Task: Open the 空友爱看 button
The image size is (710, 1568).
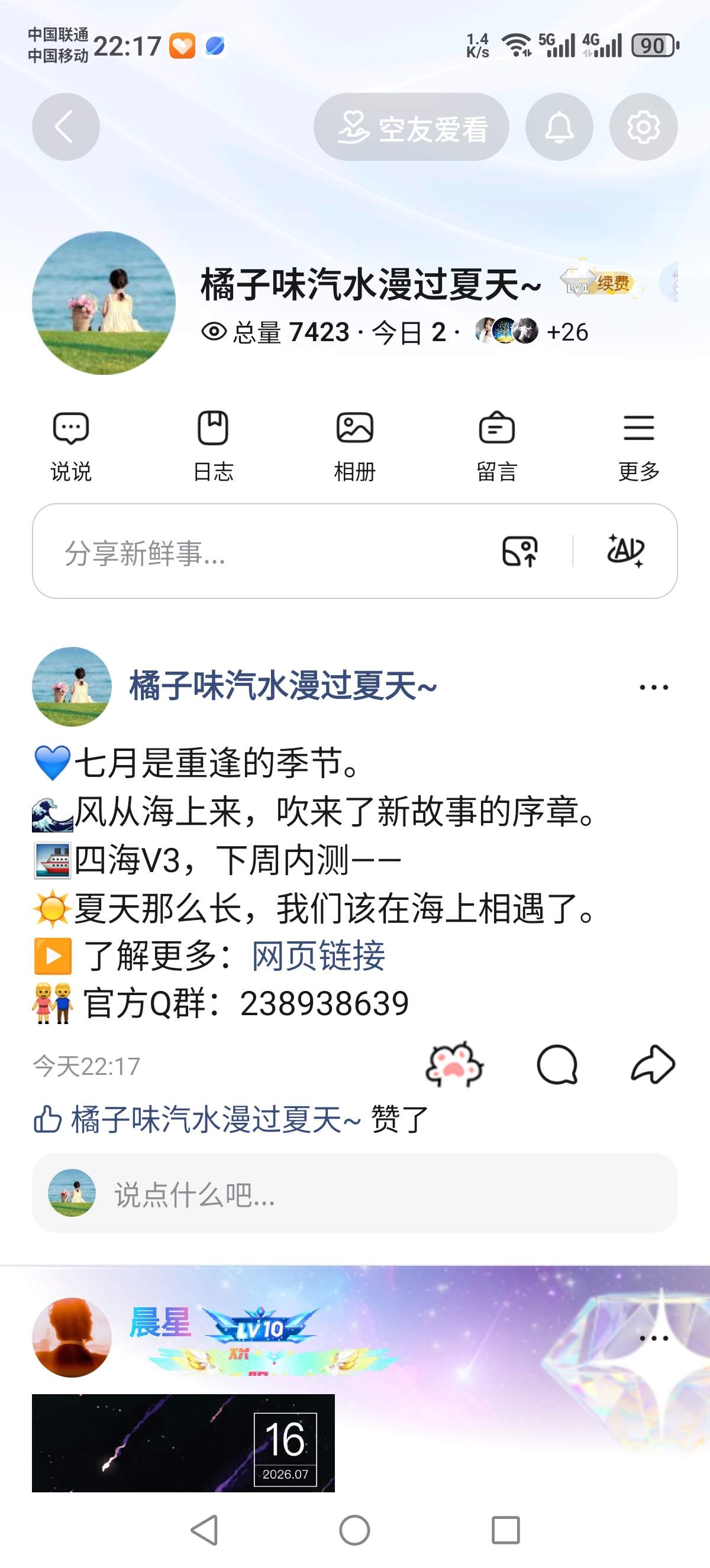Action: (411, 127)
